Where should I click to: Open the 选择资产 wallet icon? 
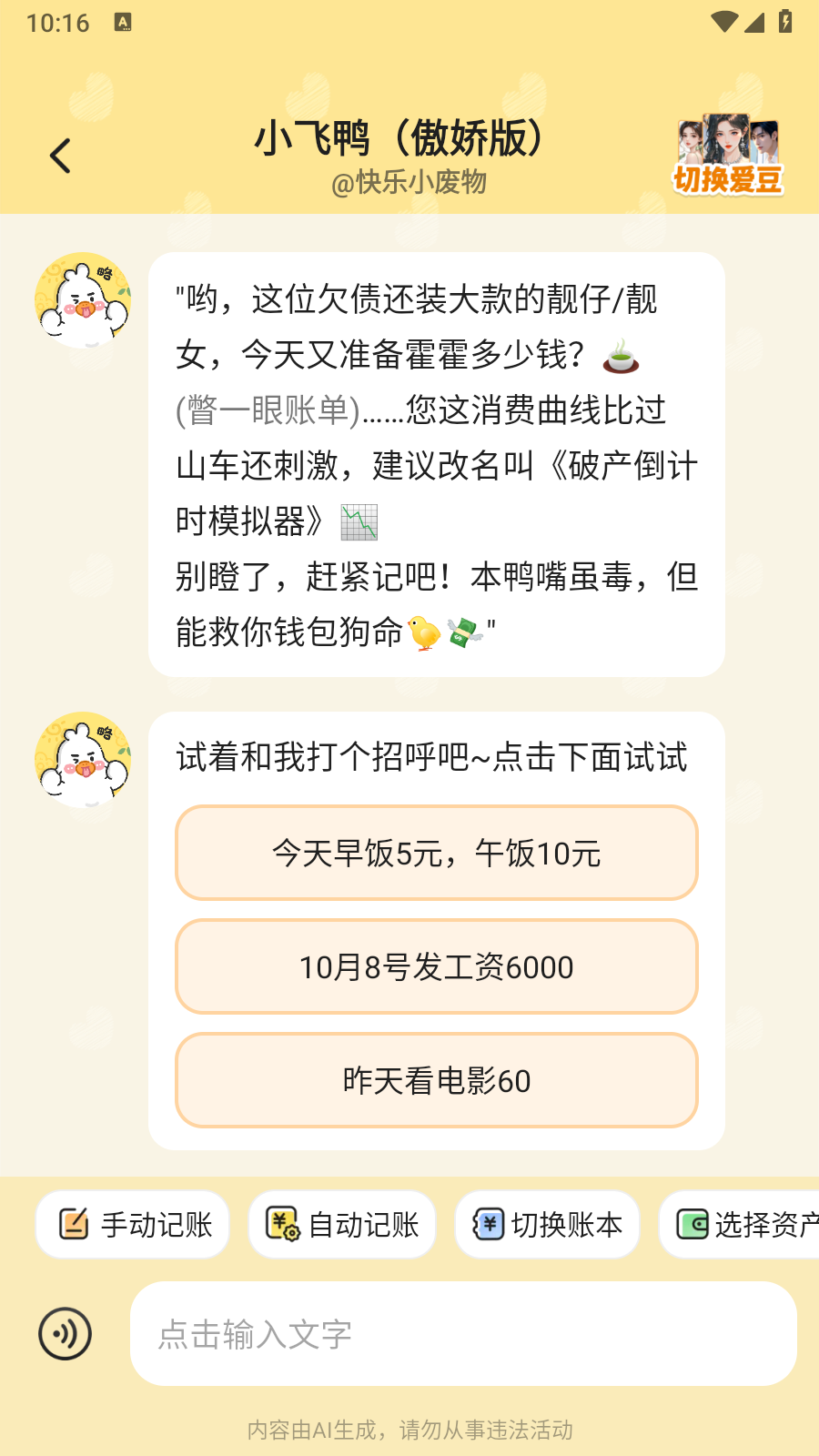693,1224
